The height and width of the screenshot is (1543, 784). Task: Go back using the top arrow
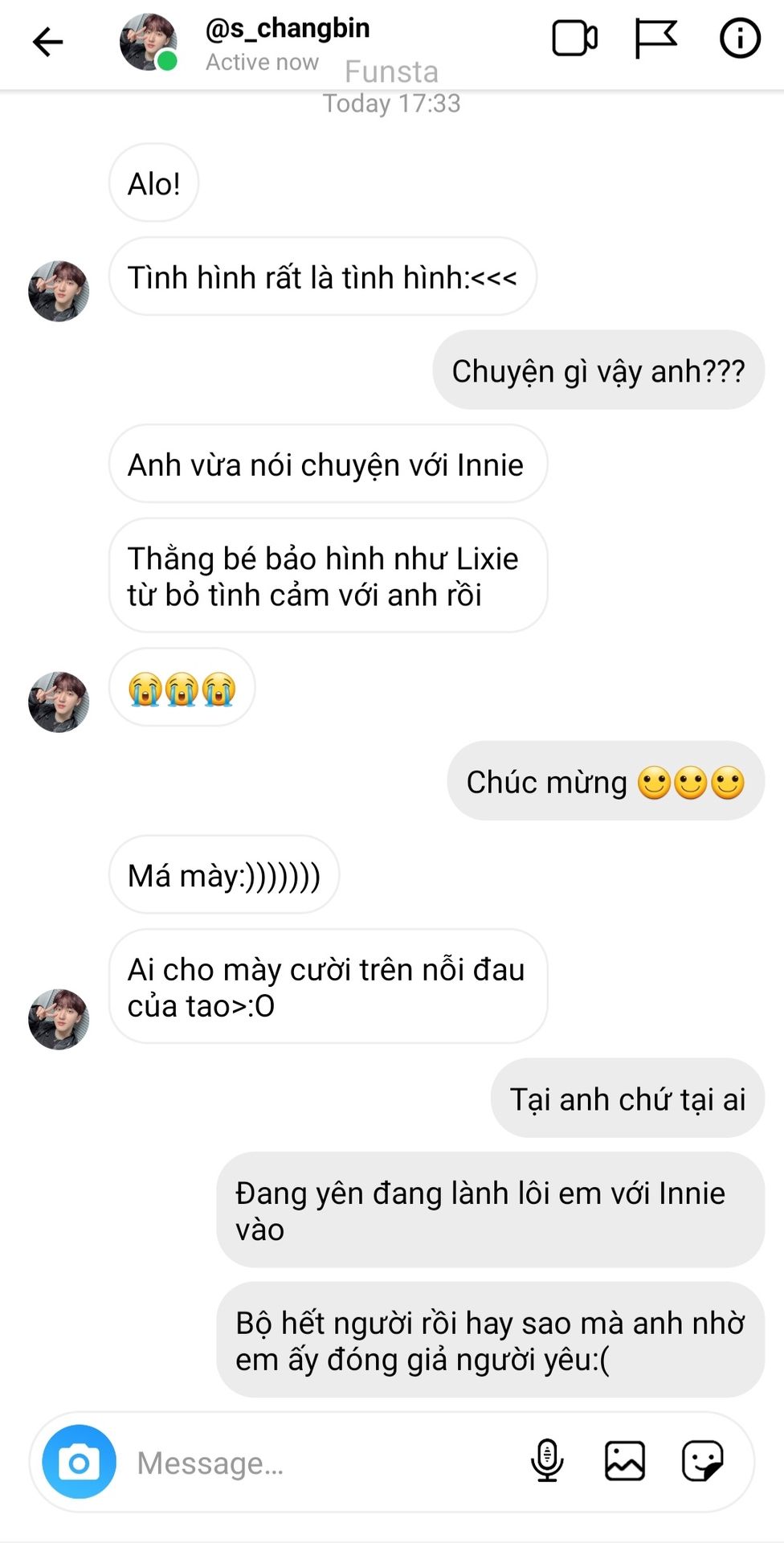point(47,42)
